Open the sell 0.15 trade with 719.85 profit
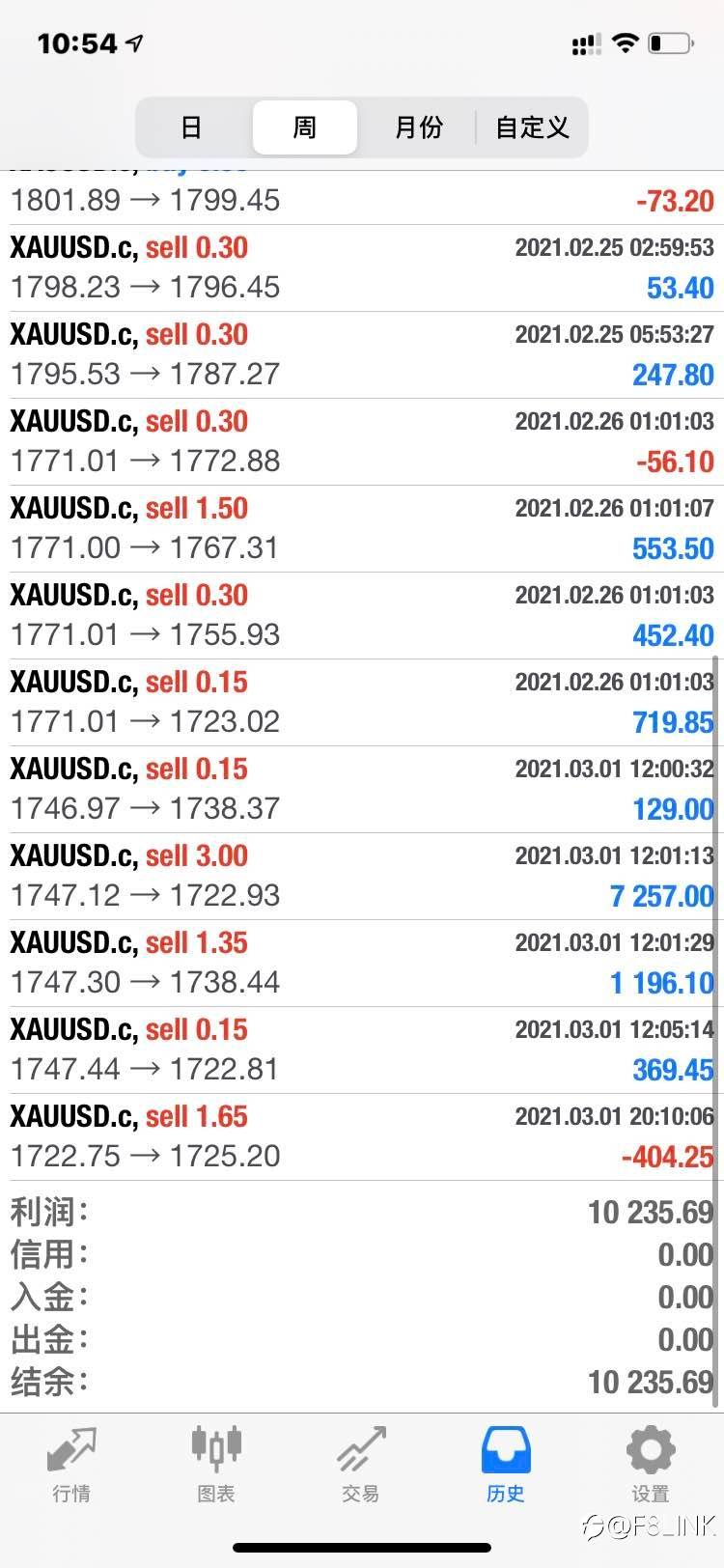Viewport: 724px width, 1568px height. (362, 702)
